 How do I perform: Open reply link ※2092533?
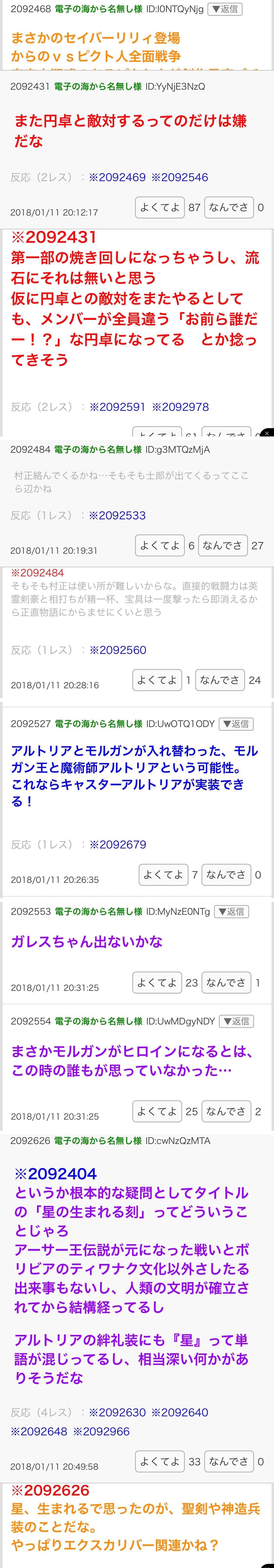point(117,515)
